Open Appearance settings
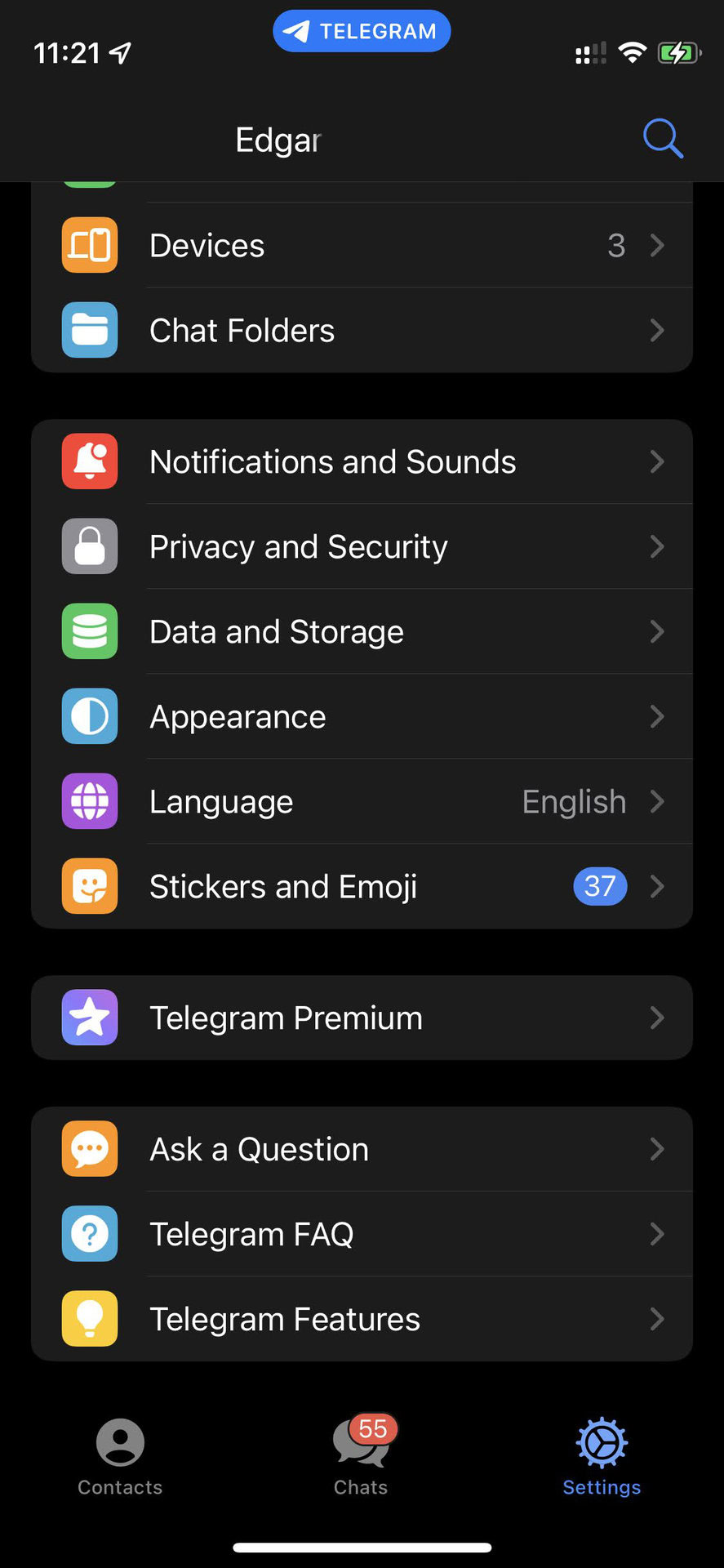Viewport: 724px width, 1568px height. point(362,717)
